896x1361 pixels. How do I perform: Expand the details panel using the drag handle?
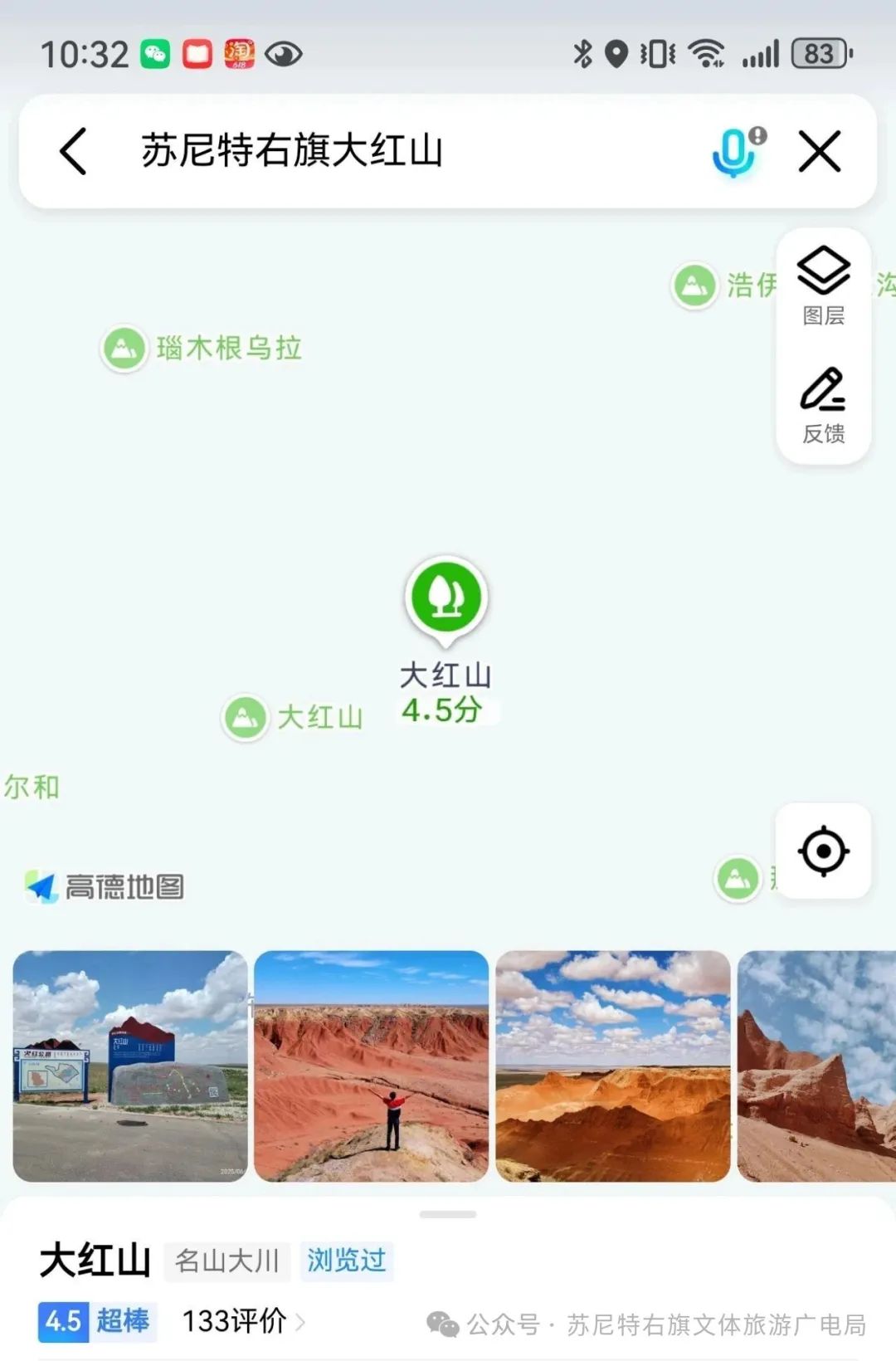(x=448, y=1214)
